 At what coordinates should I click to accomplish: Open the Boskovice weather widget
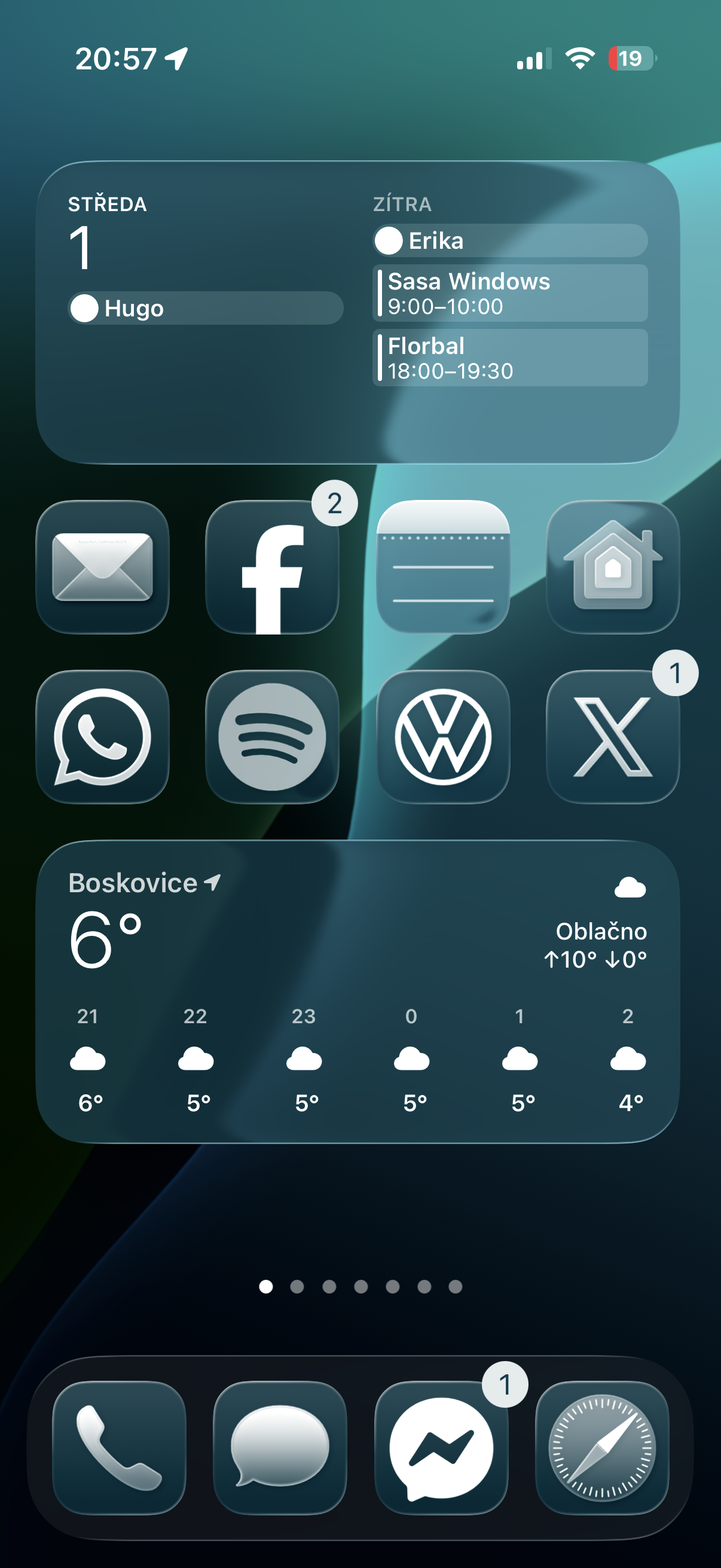(x=358, y=991)
